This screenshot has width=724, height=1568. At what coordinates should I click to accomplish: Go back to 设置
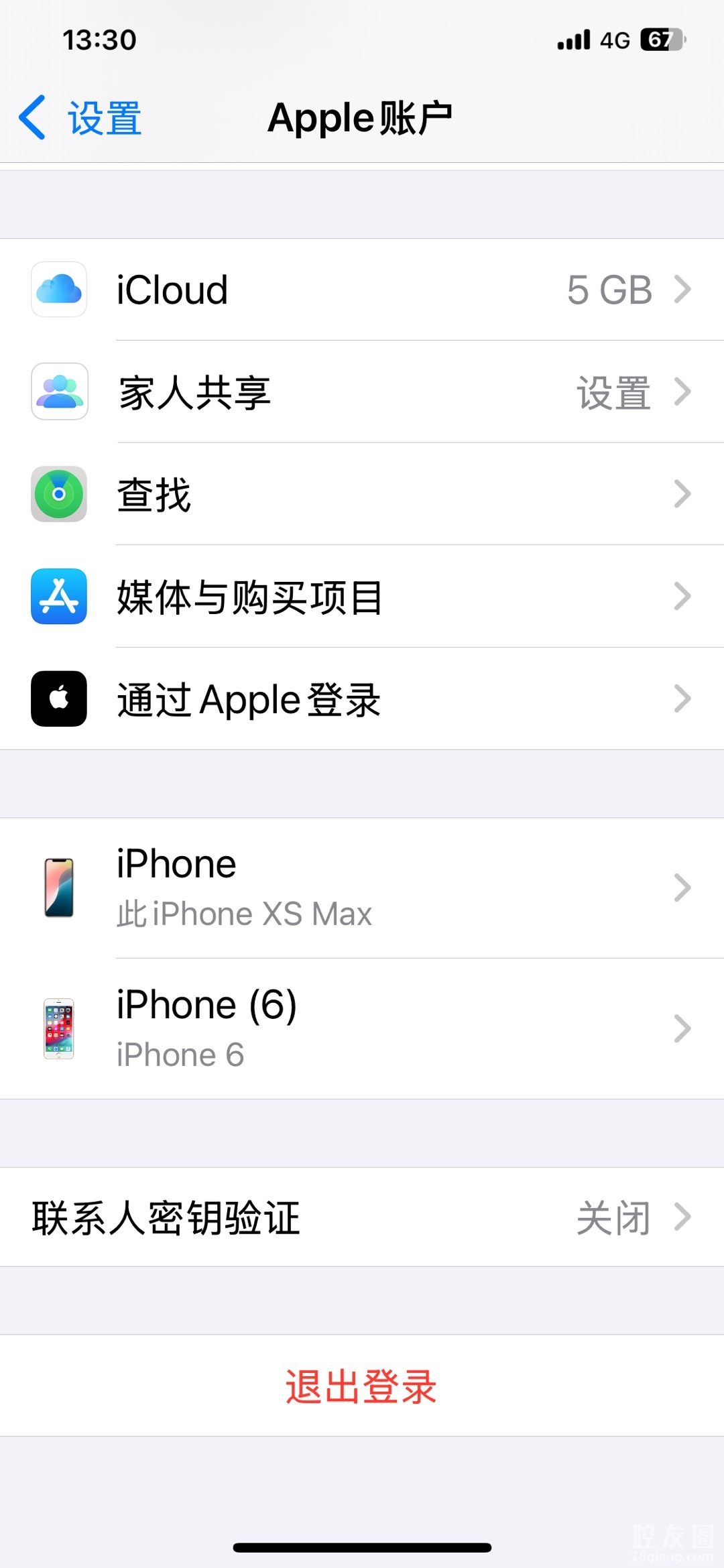pos(80,118)
